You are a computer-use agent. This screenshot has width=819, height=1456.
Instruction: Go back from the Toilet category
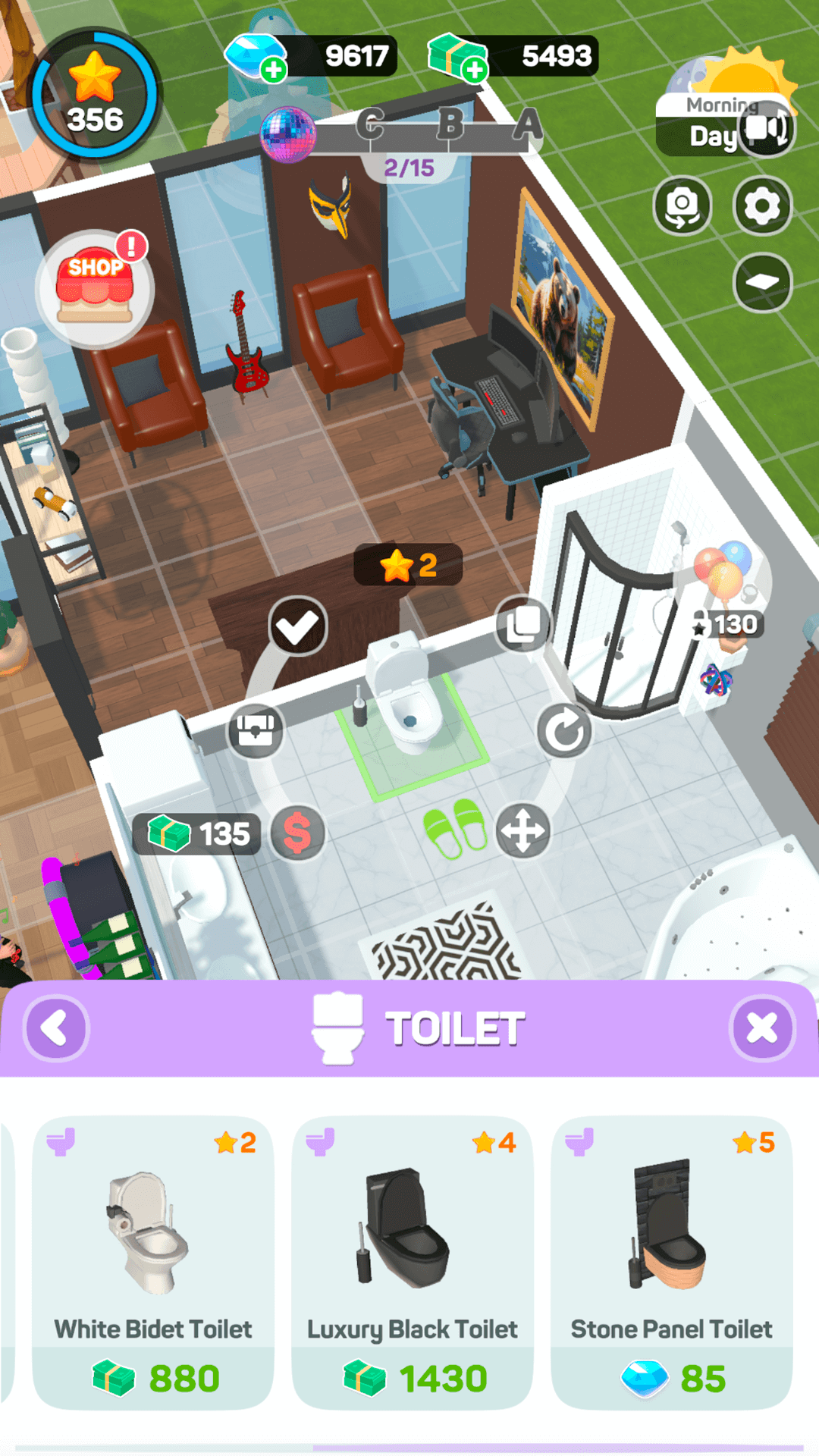click(x=56, y=1028)
